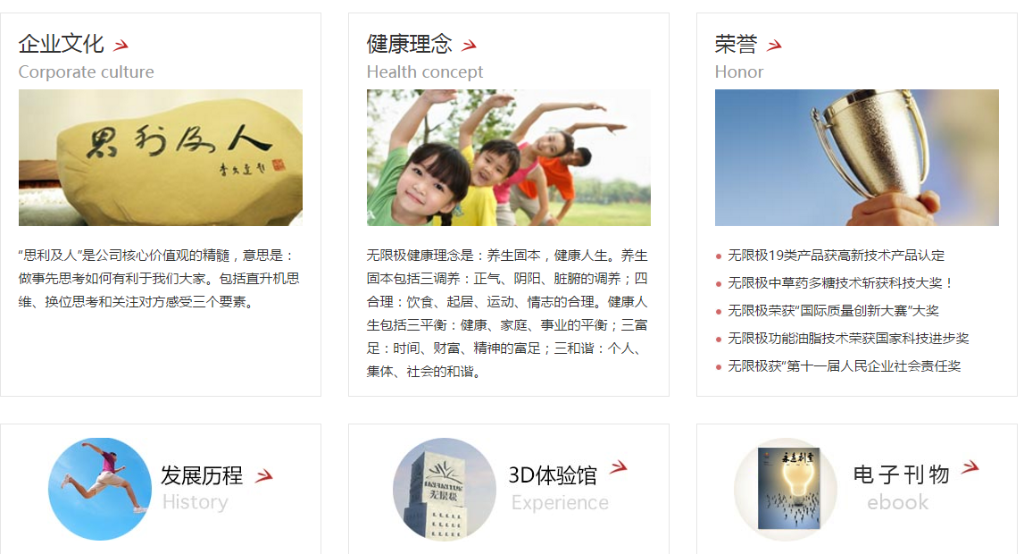Screen dimensions: 1024x554
Task: Read 无限极中草药多糖技术斩获科技大奖 article
Action: tap(840, 283)
